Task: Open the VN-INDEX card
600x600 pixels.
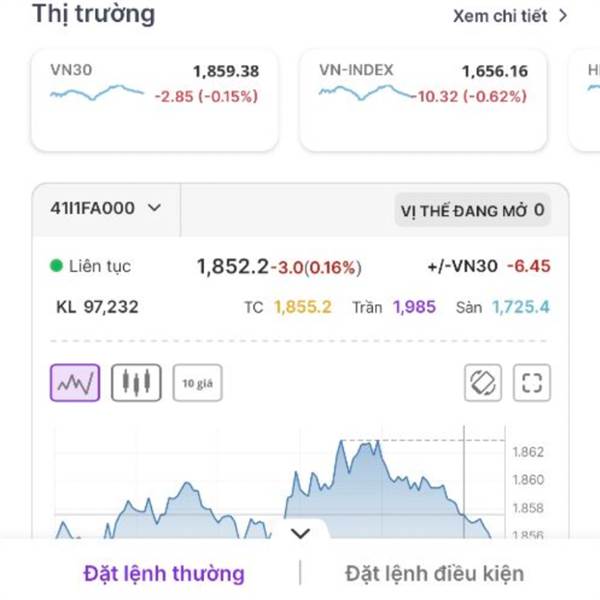Action: point(422,100)
